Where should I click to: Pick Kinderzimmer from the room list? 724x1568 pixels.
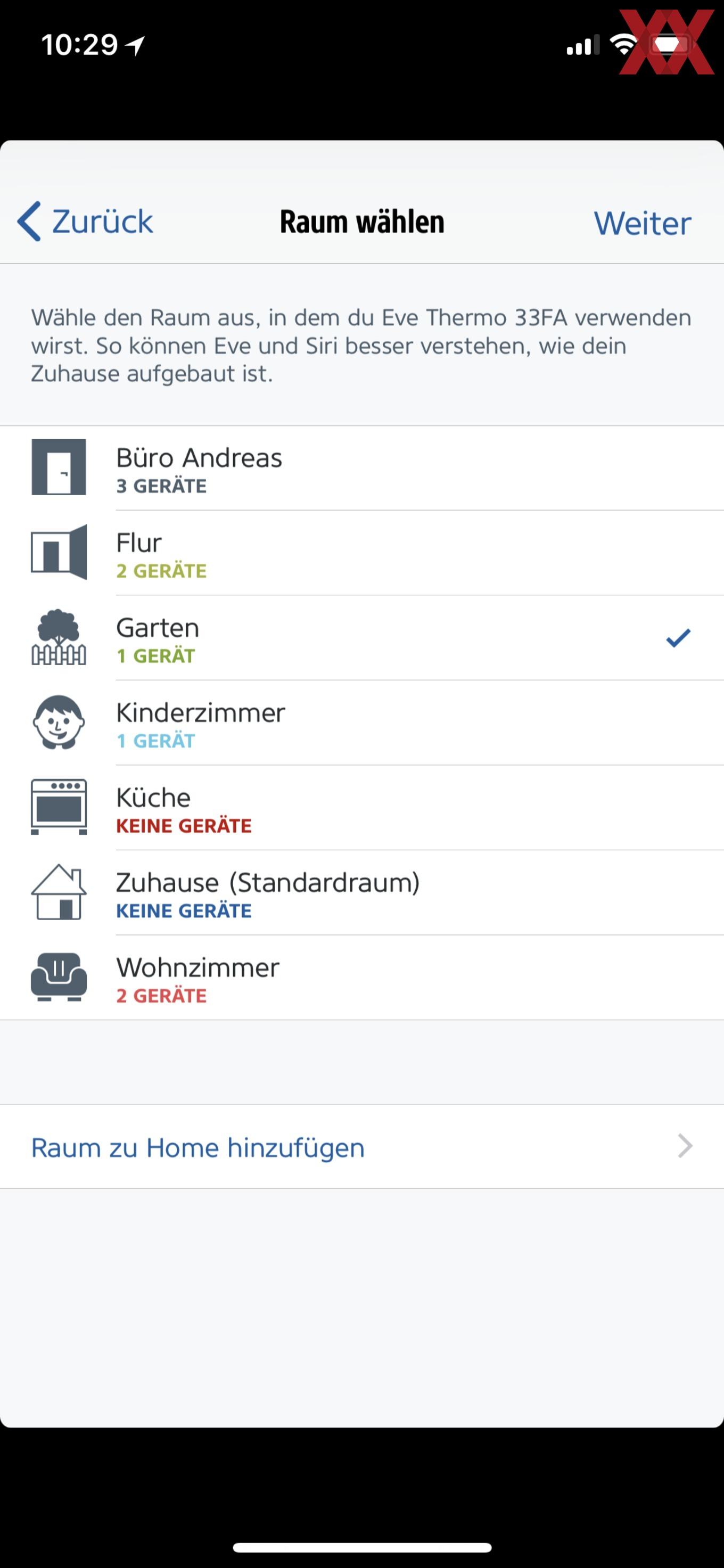pyautogui.click(x=362, y=723)
